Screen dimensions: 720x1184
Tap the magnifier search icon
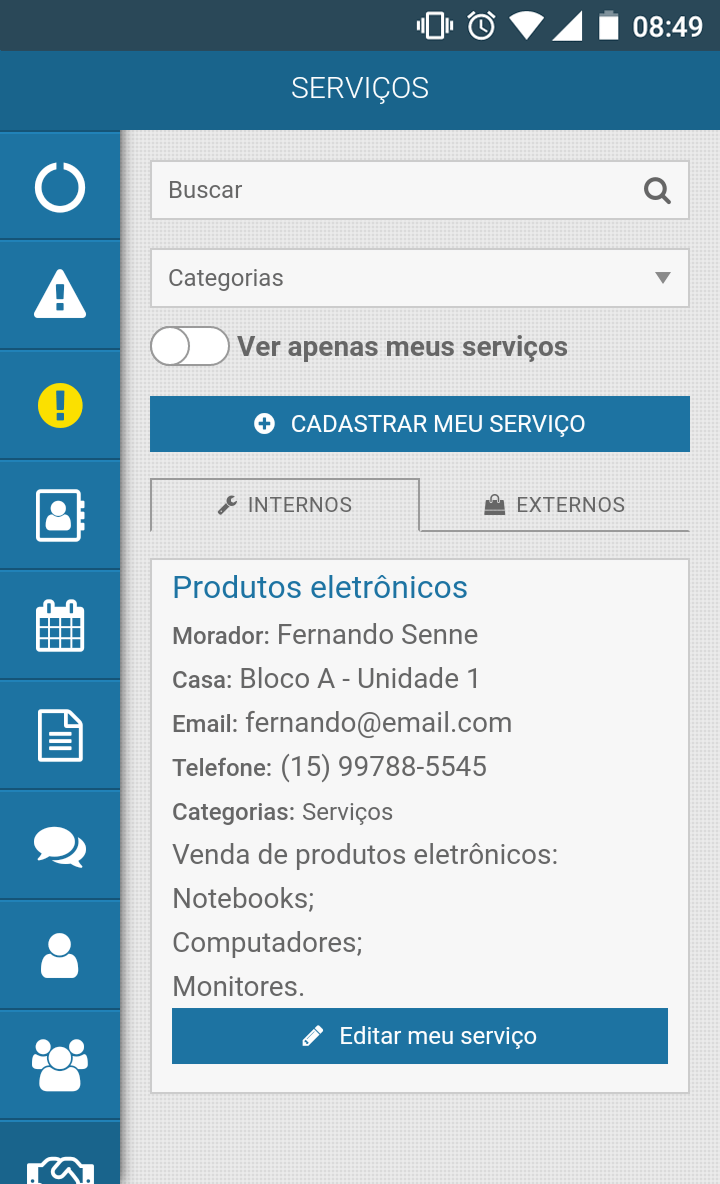pos(657,190)
